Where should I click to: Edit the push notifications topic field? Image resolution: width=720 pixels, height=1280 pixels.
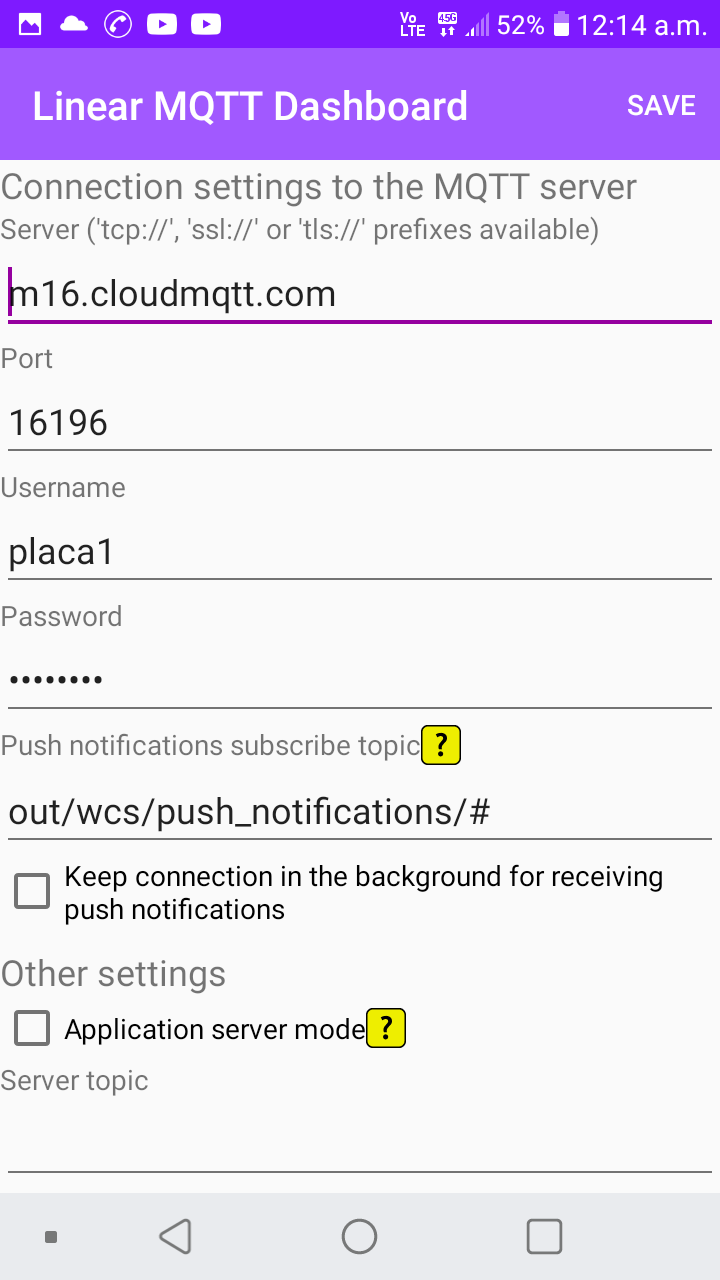click(360, 811)
